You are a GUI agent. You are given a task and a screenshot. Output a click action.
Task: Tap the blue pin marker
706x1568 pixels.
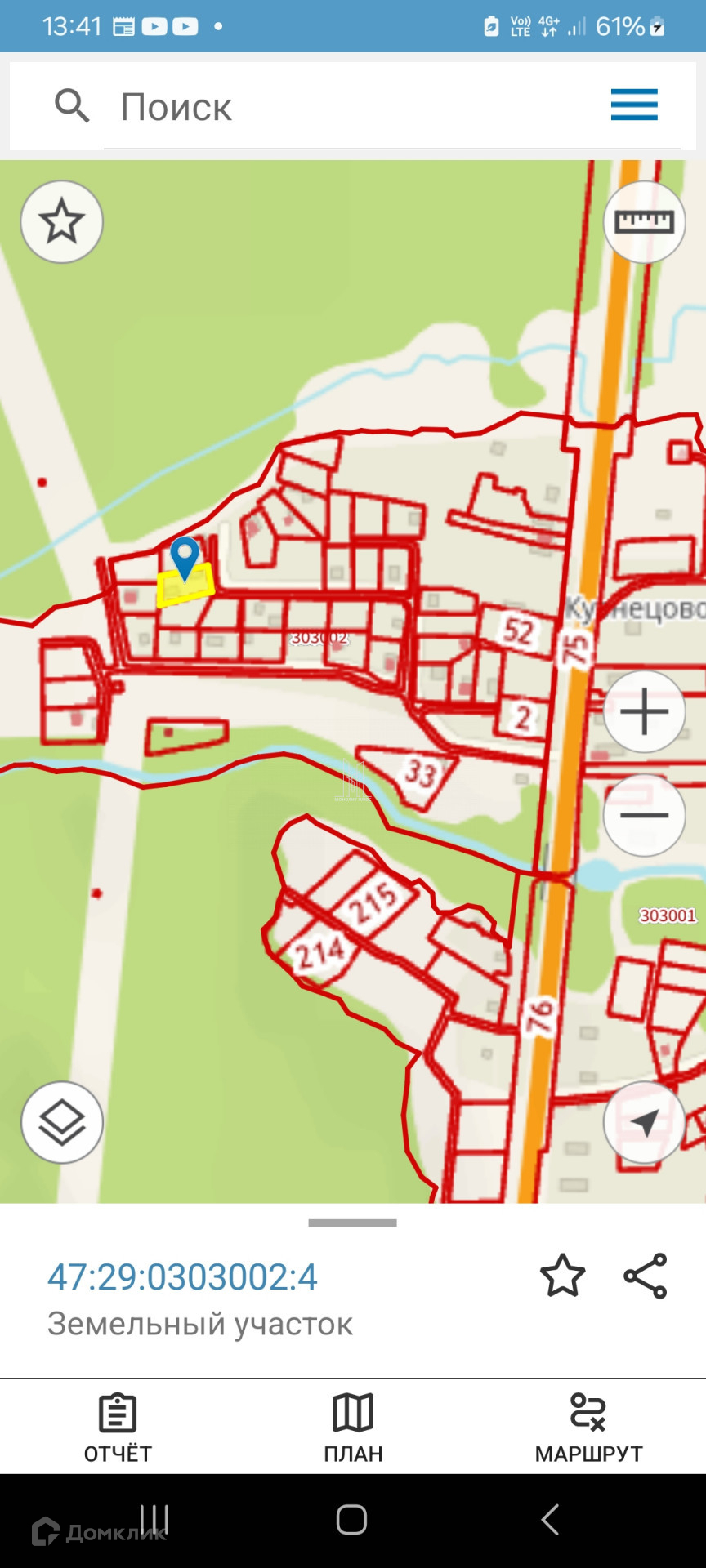coord(185,557)
